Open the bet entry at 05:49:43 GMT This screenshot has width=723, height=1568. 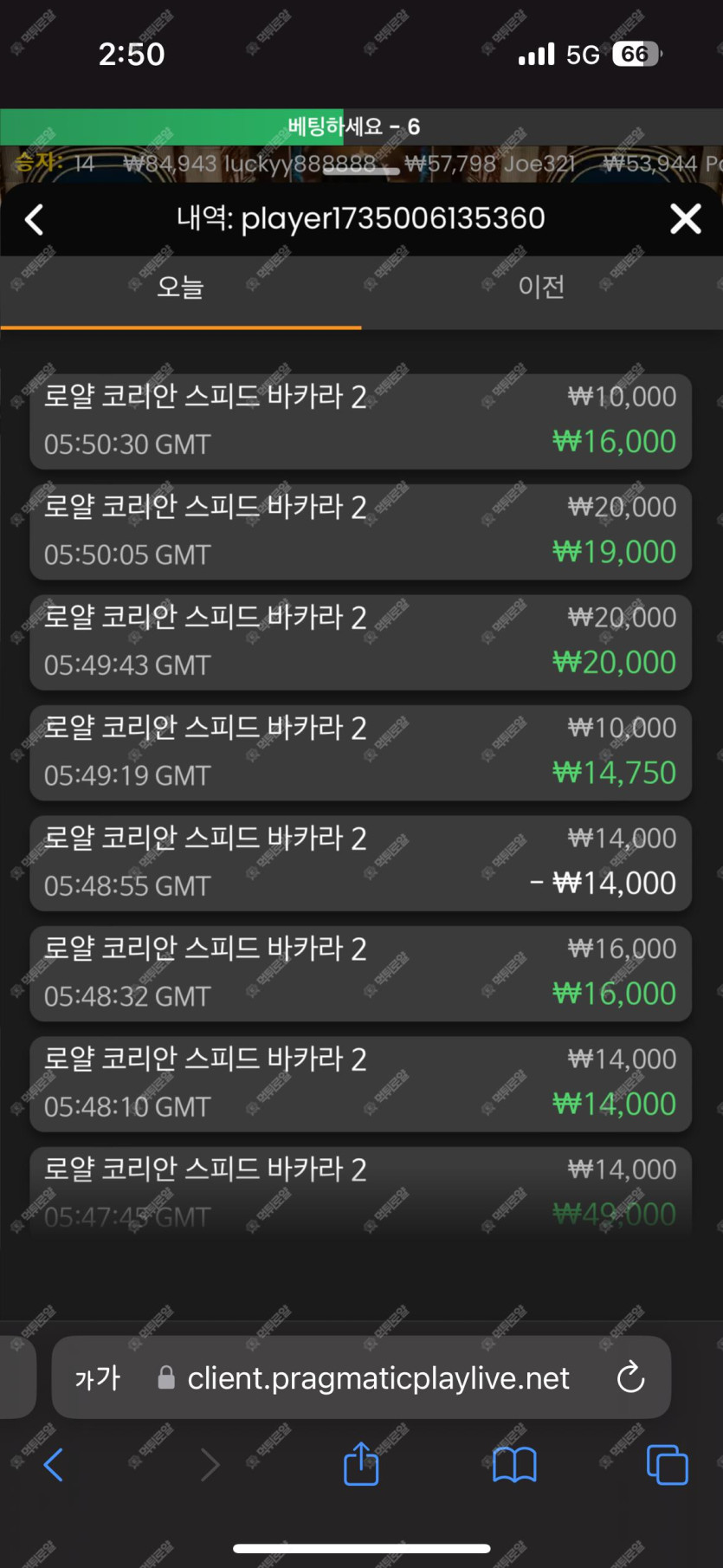(x=360, y=642)
